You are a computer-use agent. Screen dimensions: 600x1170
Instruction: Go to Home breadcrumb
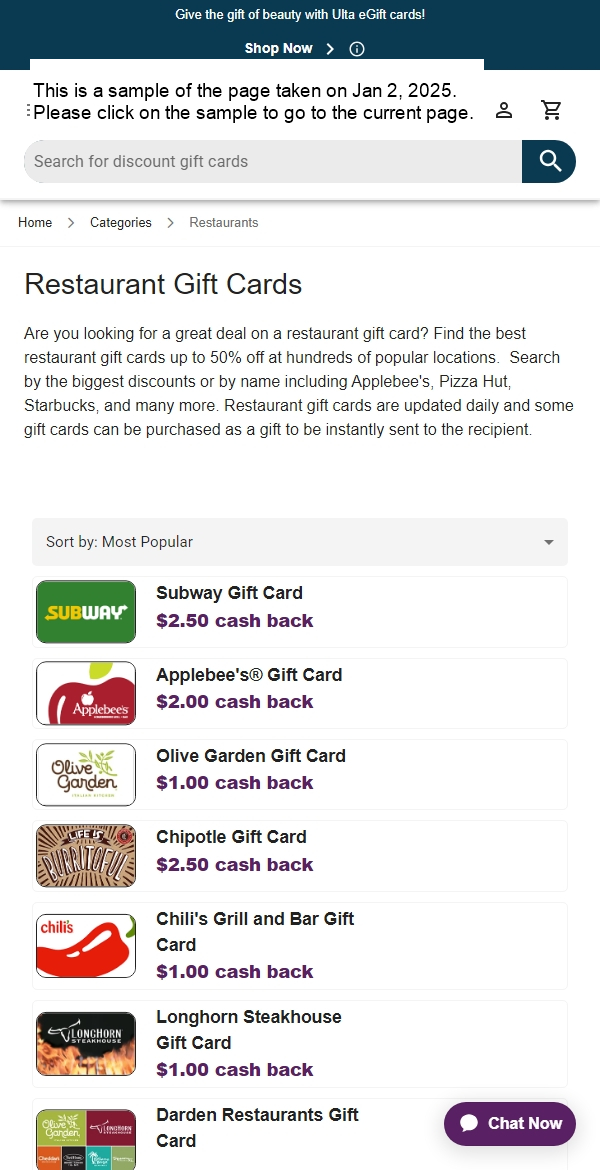(x=35, y=223)
